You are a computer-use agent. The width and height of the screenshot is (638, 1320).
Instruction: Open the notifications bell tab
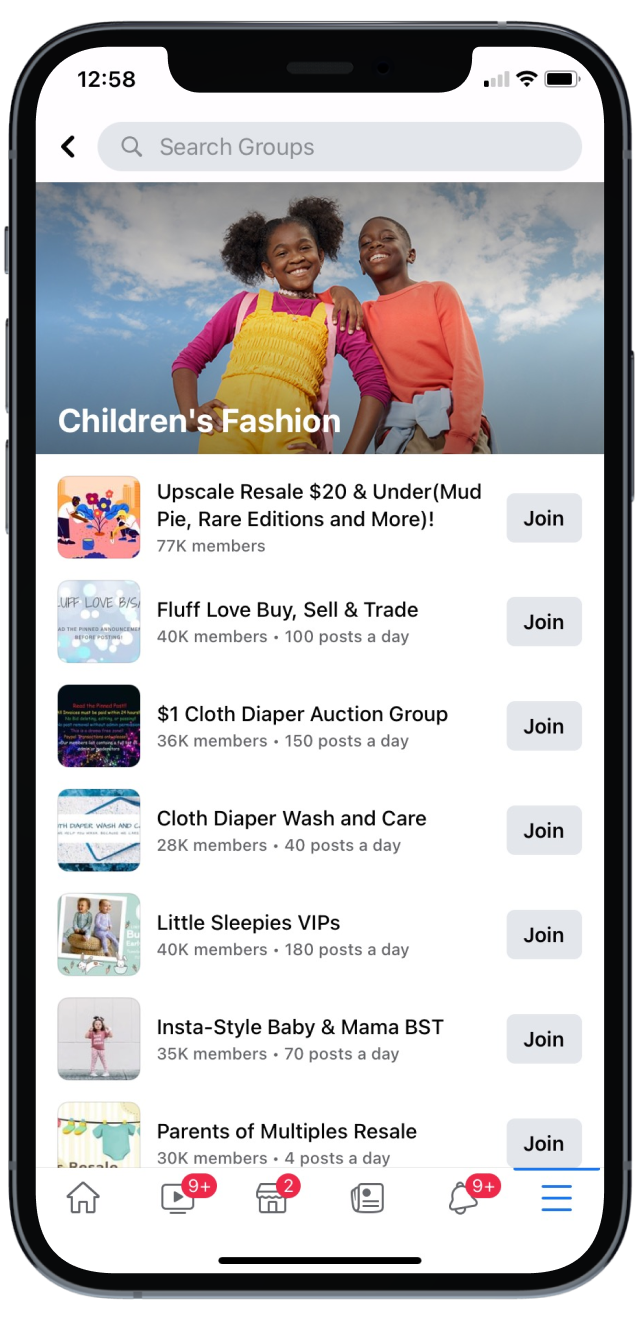click(x=462, y=1198)
